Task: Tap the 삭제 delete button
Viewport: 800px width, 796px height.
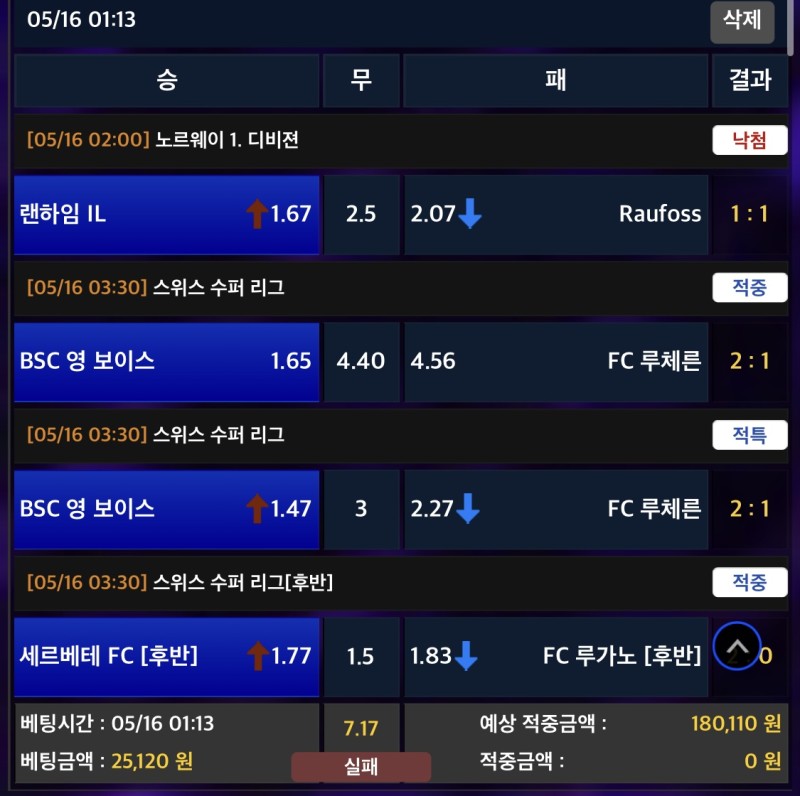Action: (742, 21)
